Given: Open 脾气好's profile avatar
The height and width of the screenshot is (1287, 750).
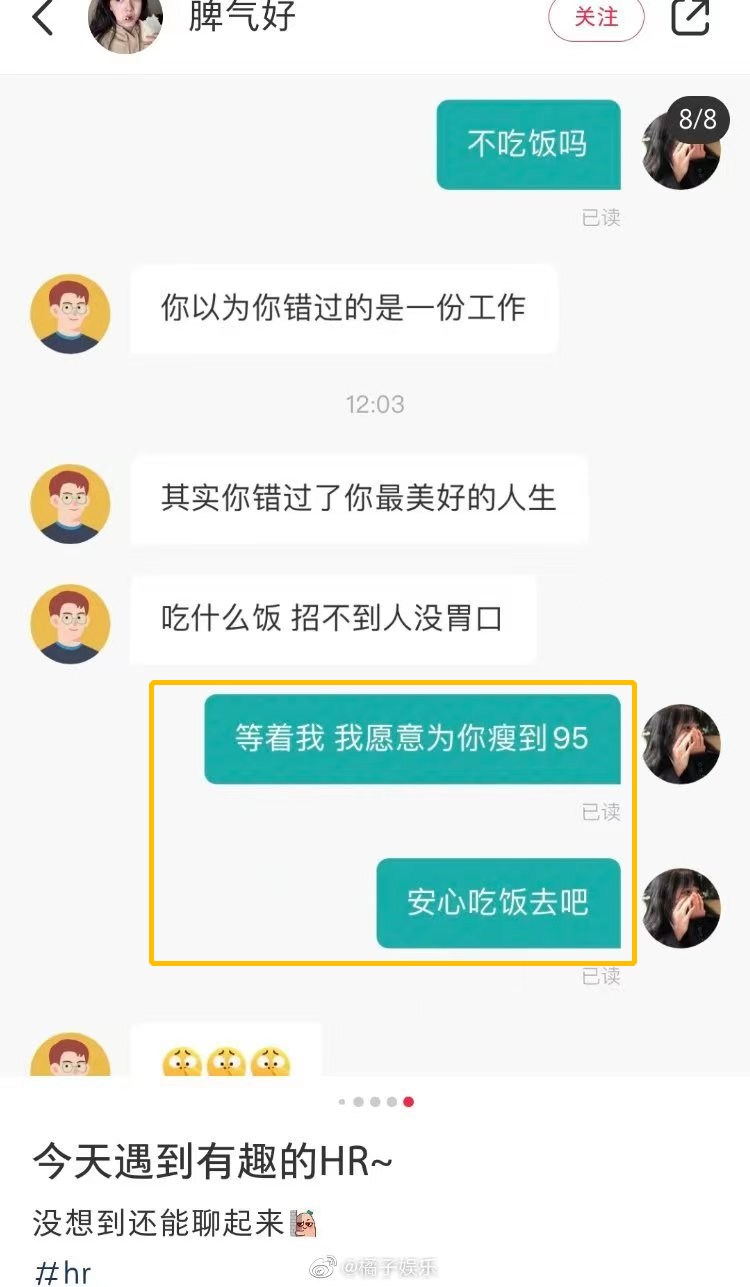Looking at the screenshot, I should (125, 22).
